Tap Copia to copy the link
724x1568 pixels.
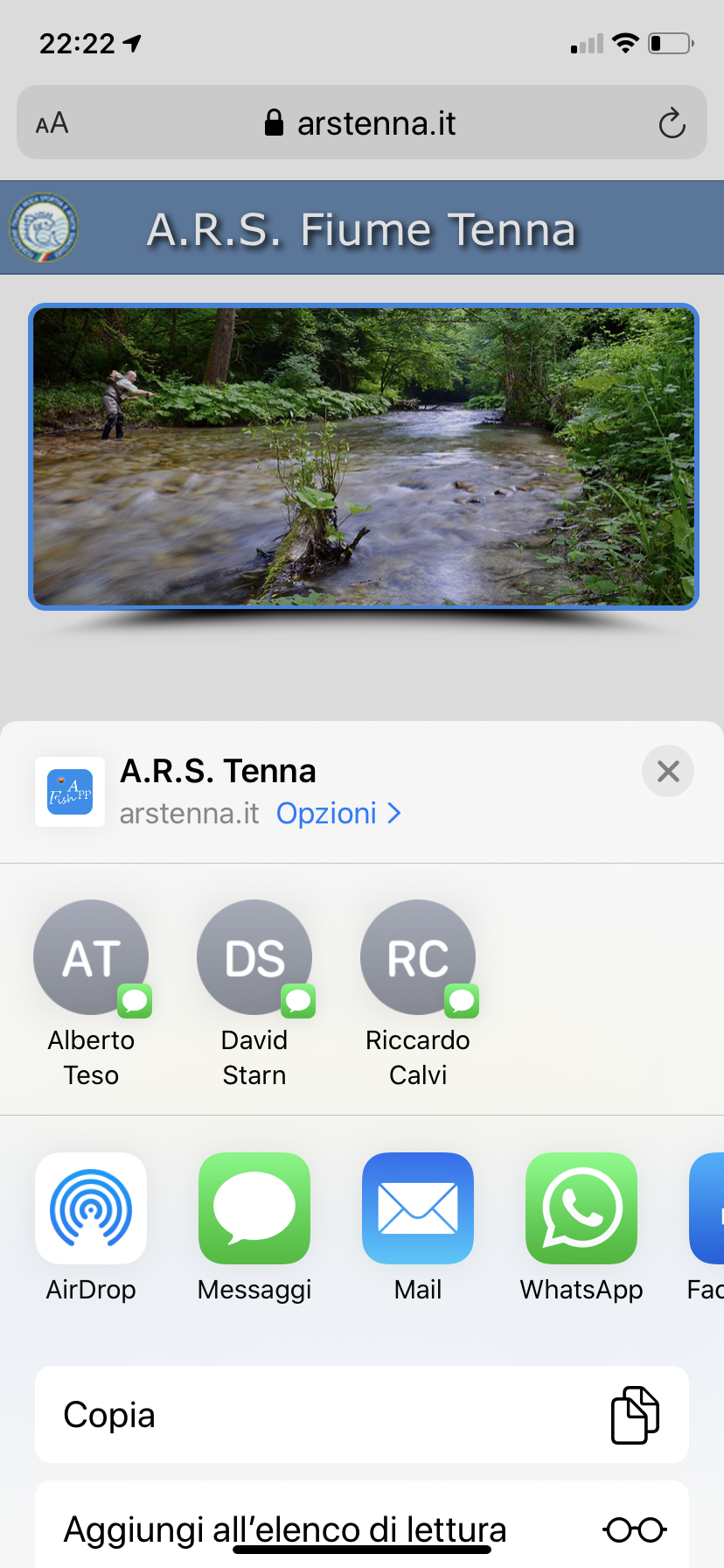(362, 1415)
